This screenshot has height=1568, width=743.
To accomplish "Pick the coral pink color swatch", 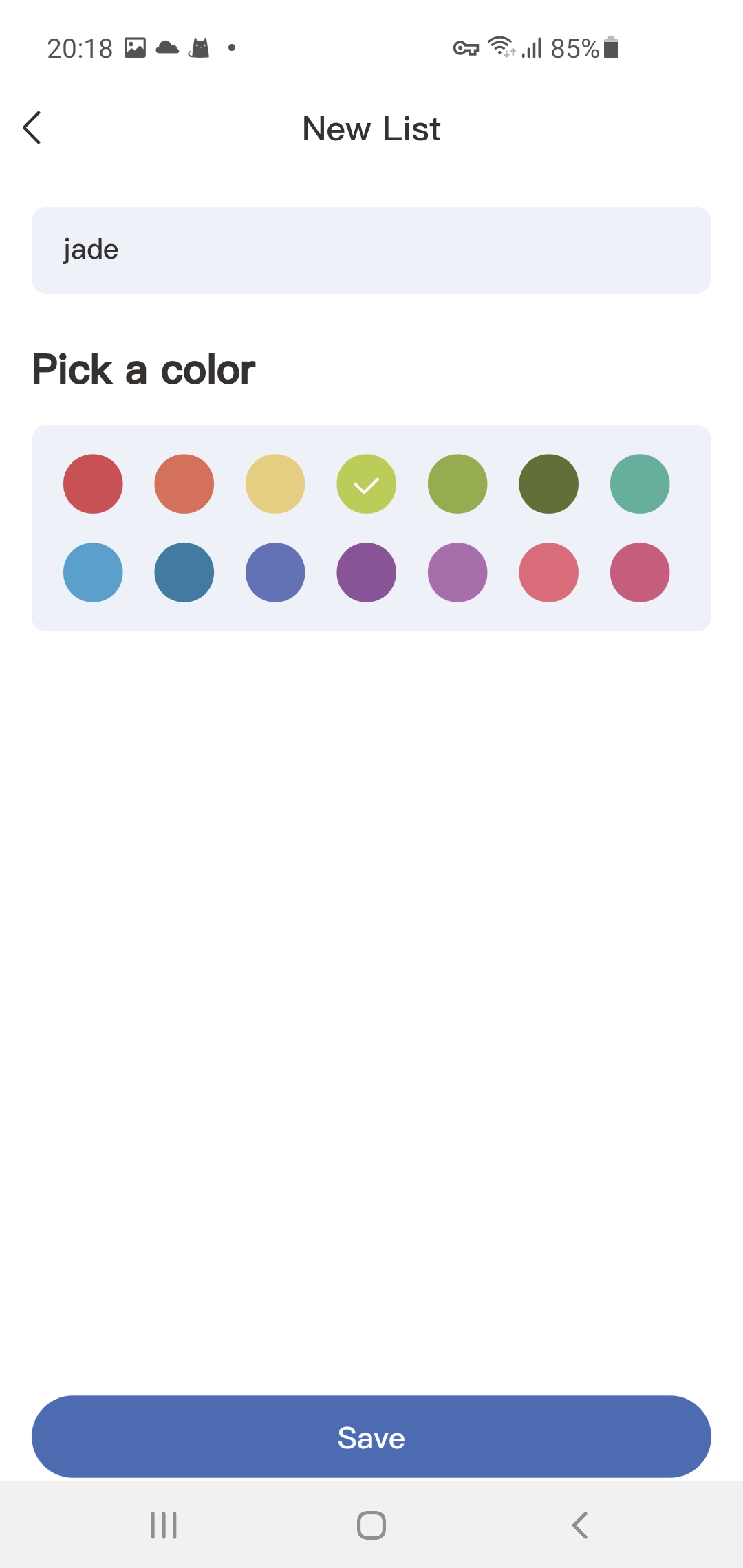I will coord(549,573).
